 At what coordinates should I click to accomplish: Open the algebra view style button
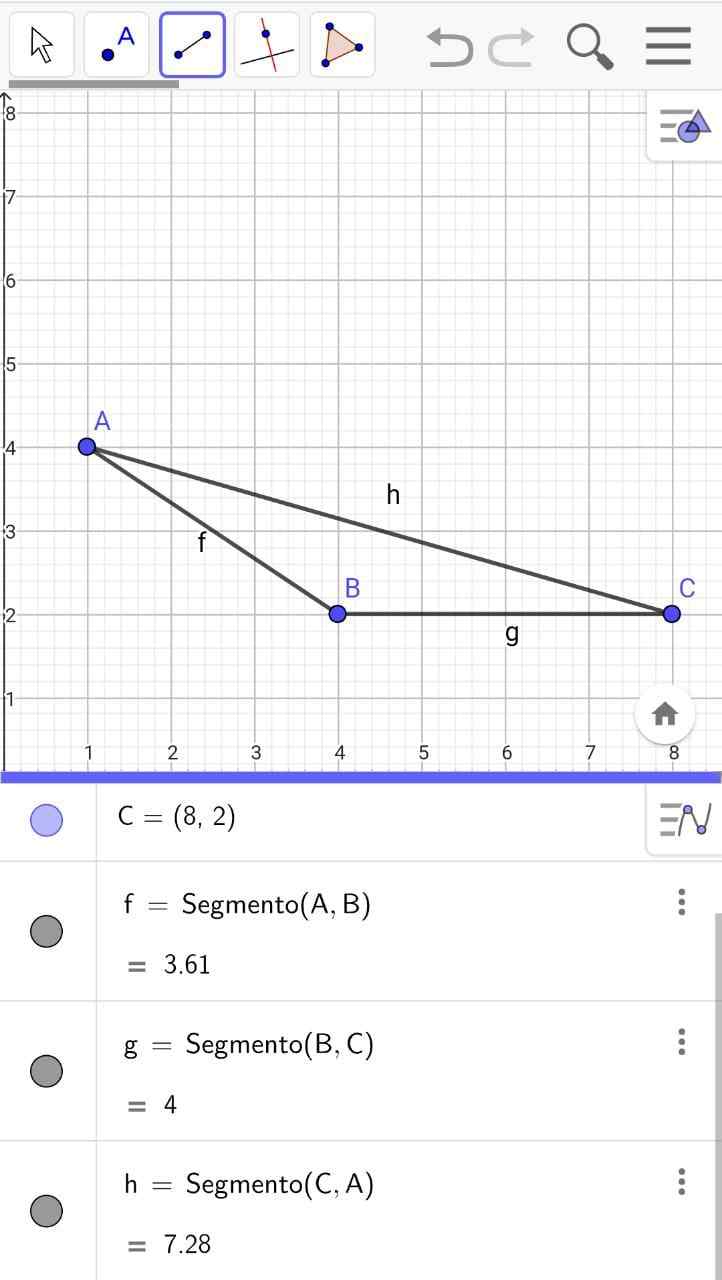[x=685, y=819]
